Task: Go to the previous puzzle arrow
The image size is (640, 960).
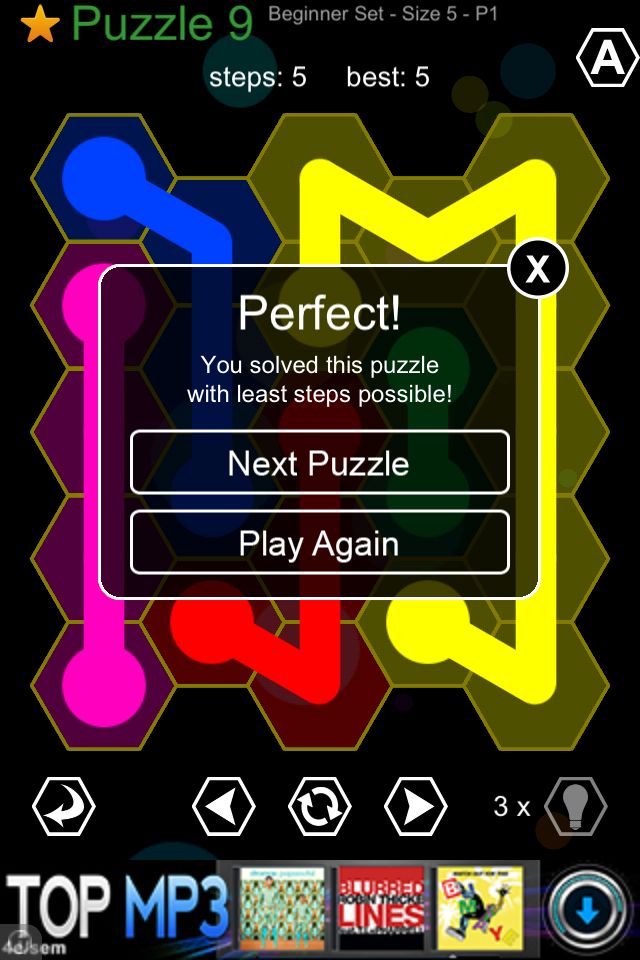Action: (223, 806)
